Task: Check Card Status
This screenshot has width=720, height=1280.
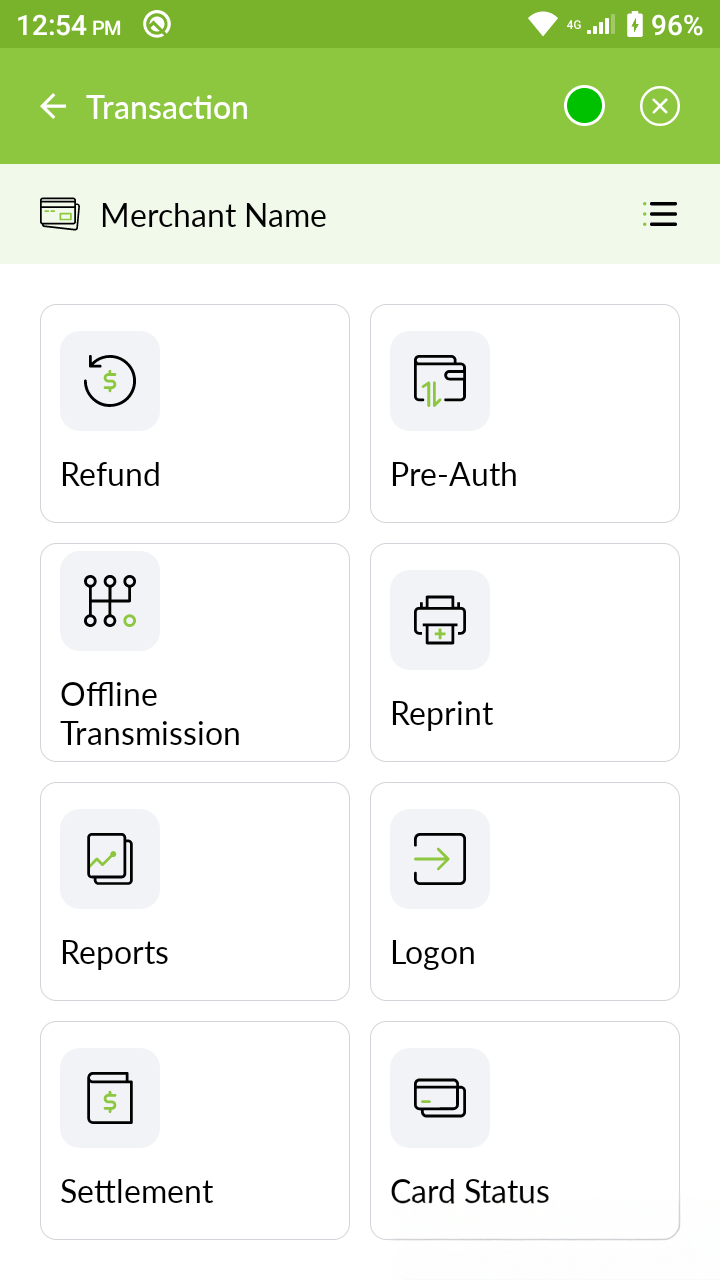Action: [525, 1130]
